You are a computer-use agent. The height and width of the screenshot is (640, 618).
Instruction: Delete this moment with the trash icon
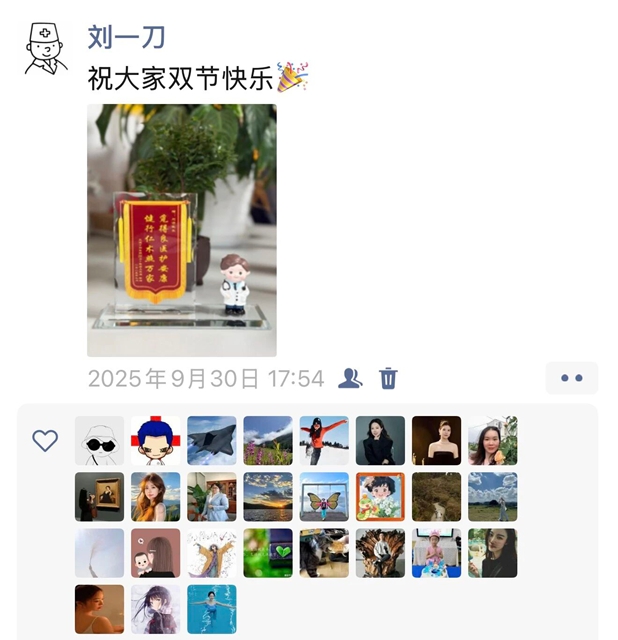[388, 378]
